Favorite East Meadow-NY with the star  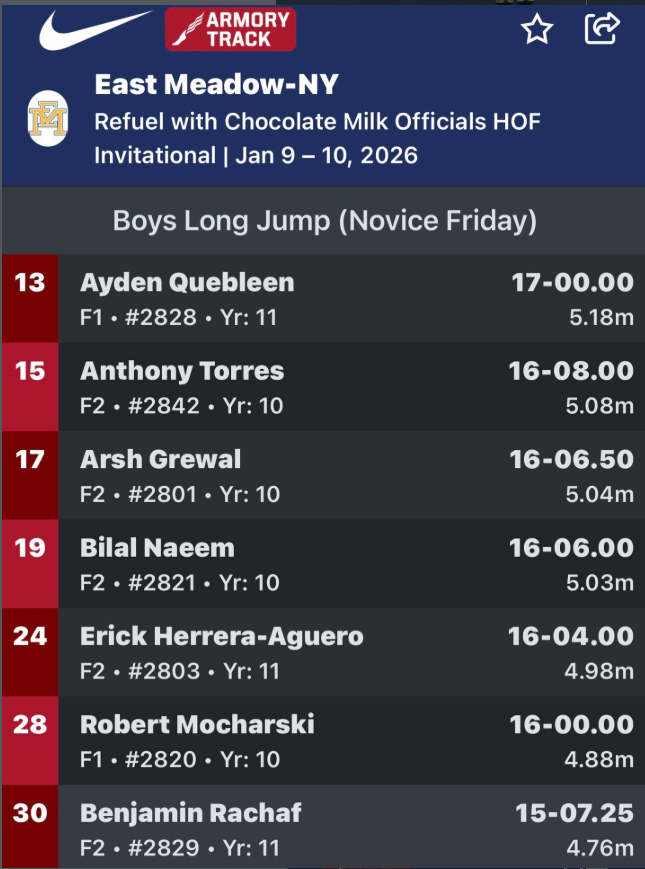[537, 30]
